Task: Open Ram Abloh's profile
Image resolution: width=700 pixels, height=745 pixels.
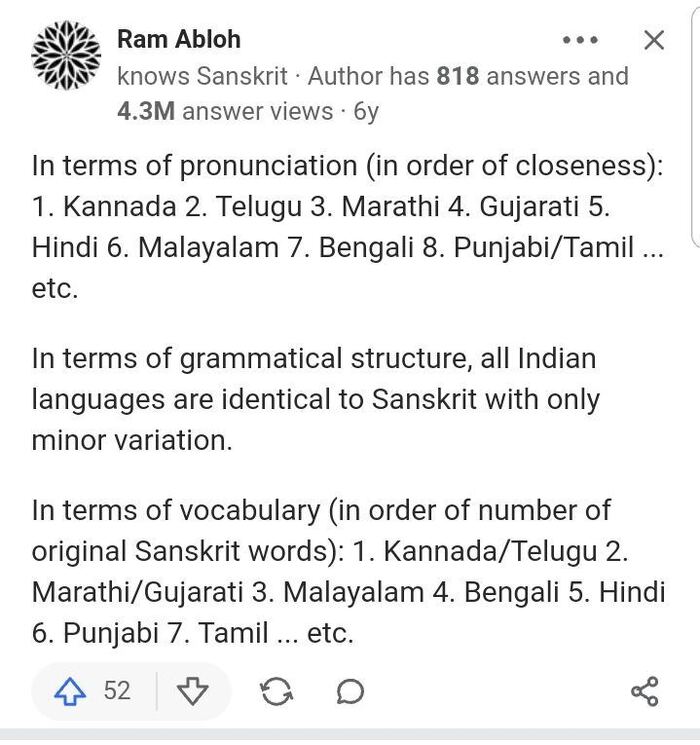Action: click(x=179, y=40)
